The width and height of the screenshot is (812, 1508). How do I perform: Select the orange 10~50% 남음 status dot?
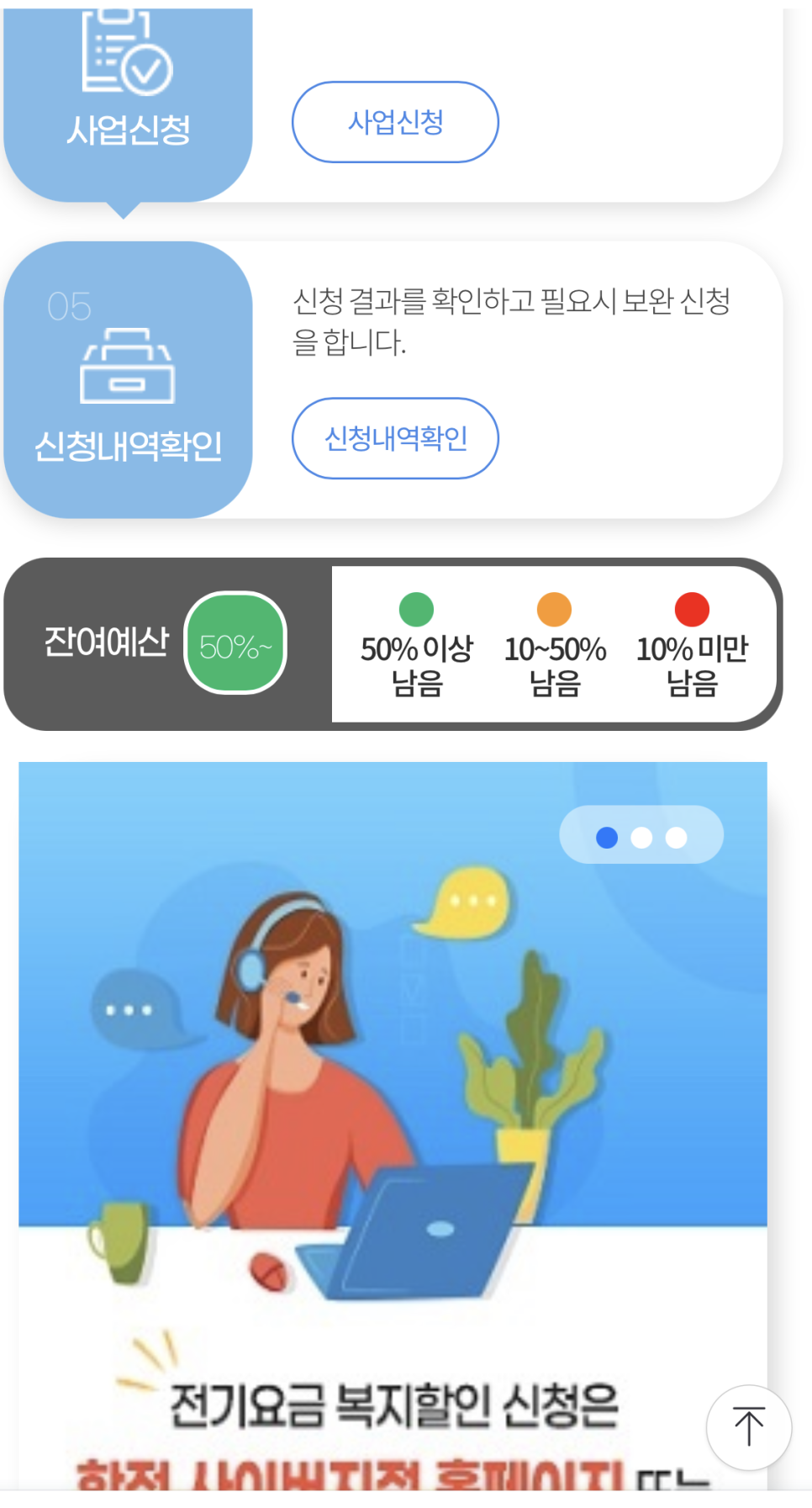pyautogui.click(x=553, y=610)
